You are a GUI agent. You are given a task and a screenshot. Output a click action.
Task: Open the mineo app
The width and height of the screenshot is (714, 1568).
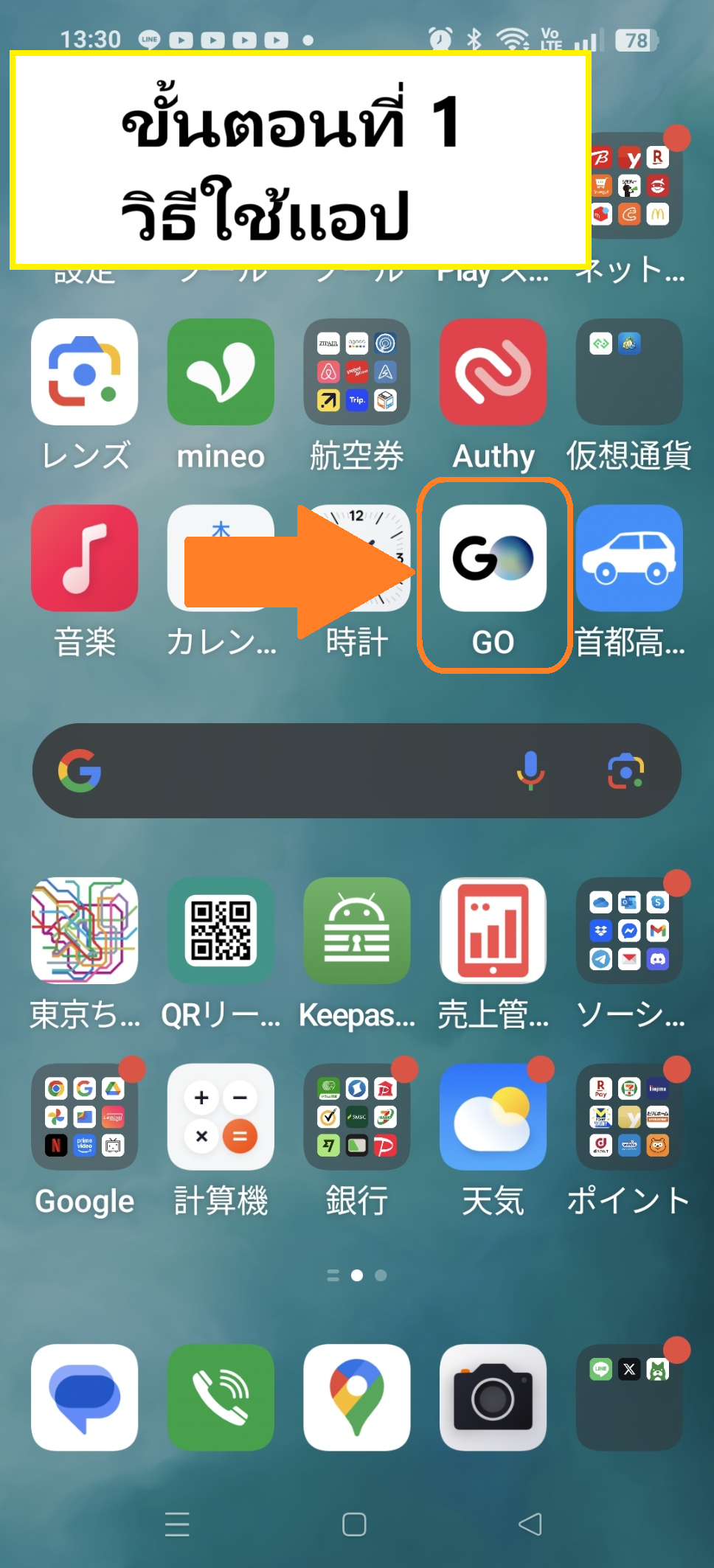click(x=221, y=372)
